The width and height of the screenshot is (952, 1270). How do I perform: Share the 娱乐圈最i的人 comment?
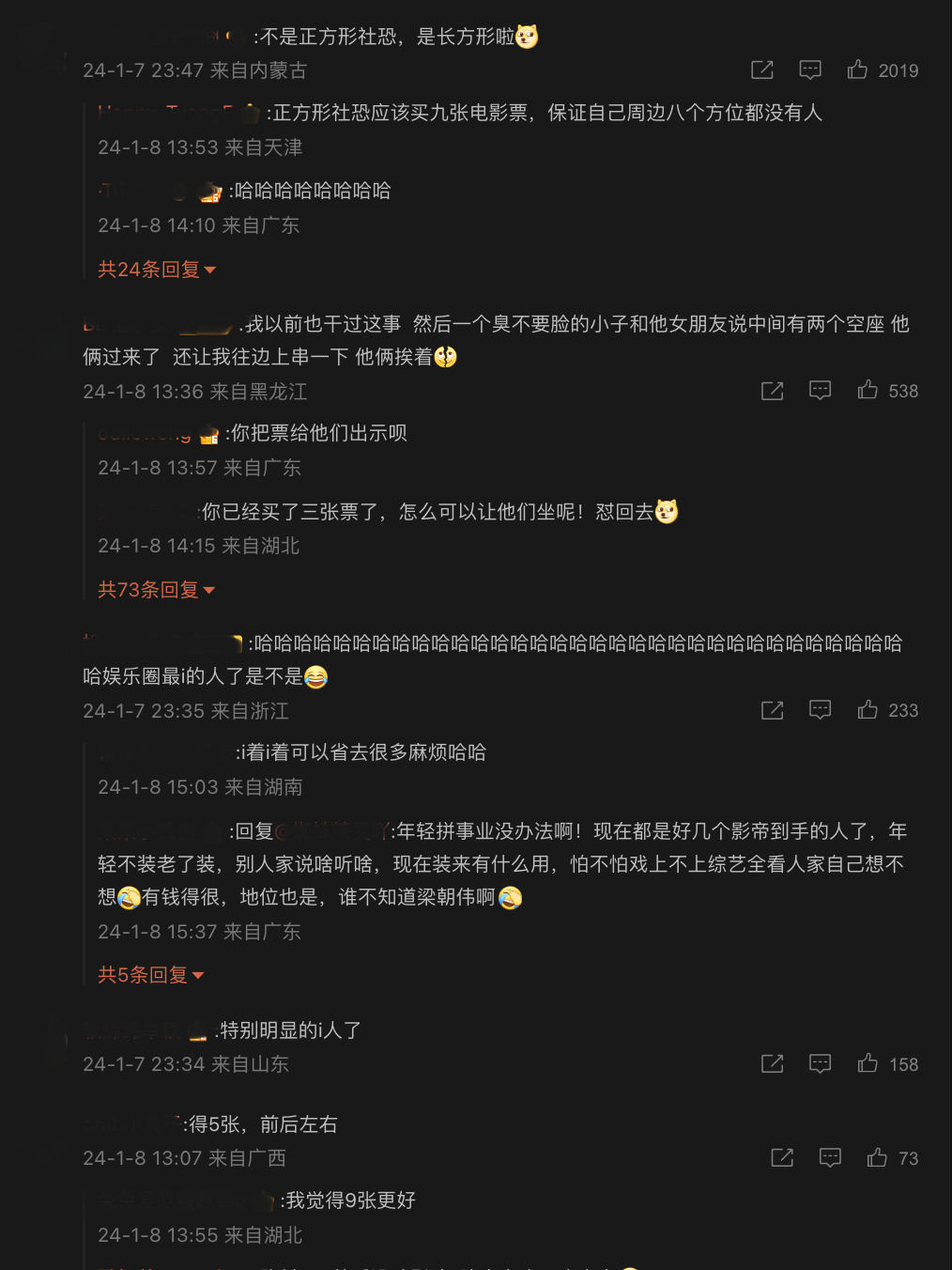[773, 710]
